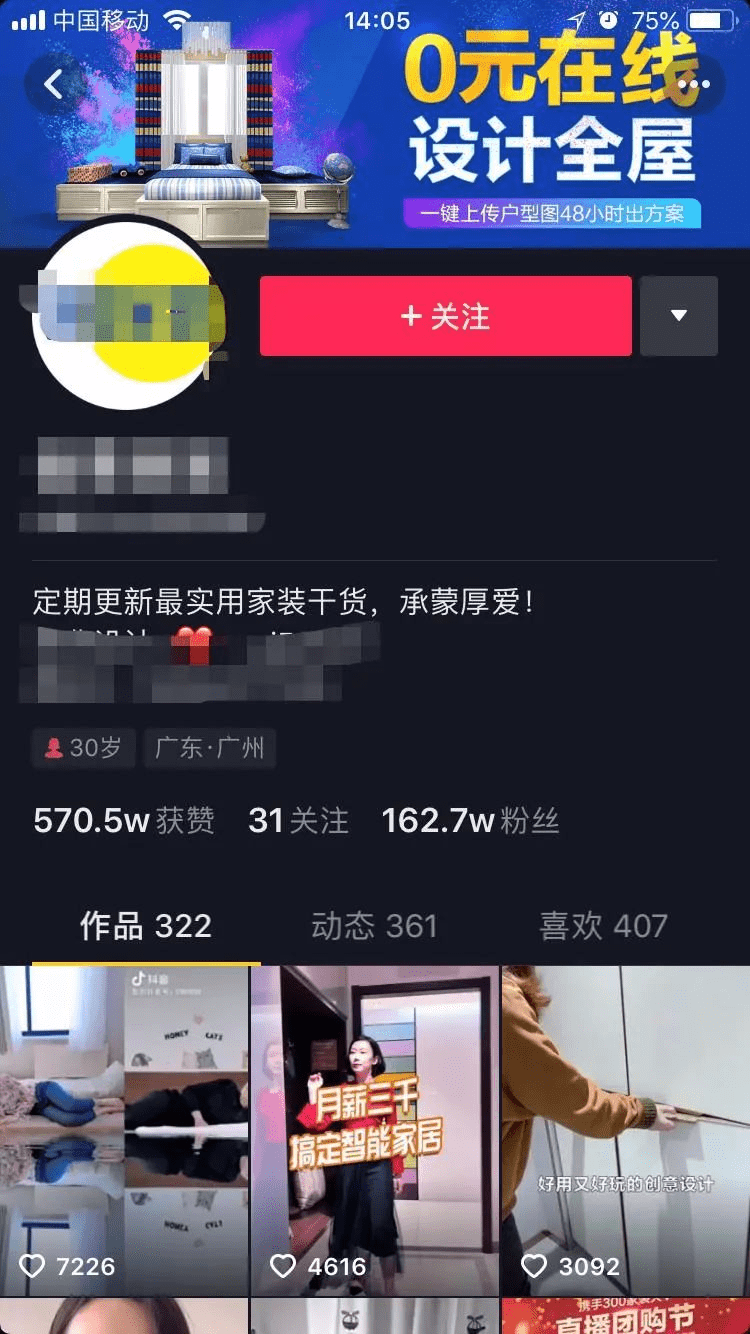The height and width of the screenshot is (1334, 750).
Task: View the 31 关注 following list
Action: [298, 821]
